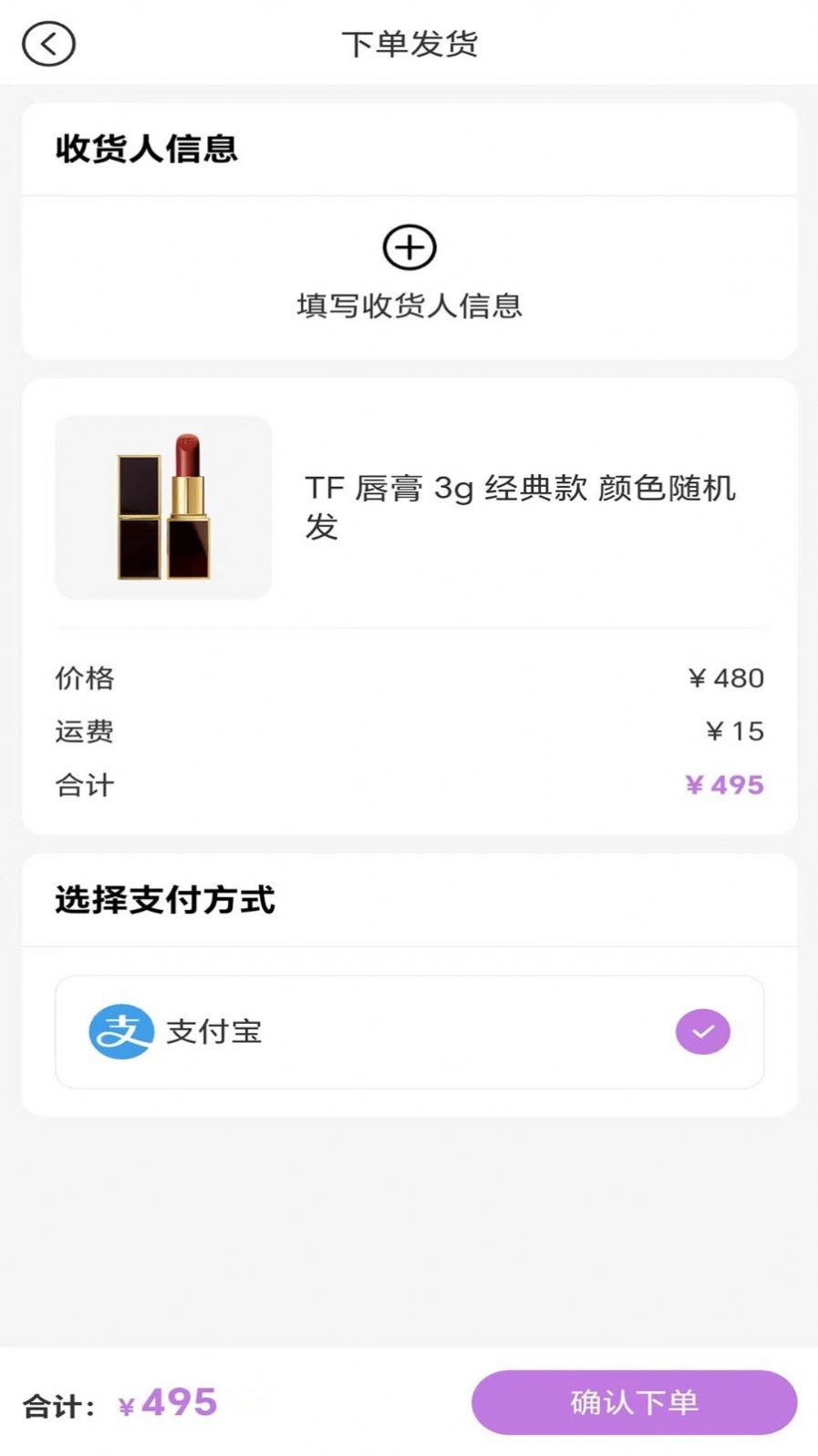The height and width of the screenshot is (1456, 818).
Task: Tap the 下单发货 page title
Action: [409, 43]
